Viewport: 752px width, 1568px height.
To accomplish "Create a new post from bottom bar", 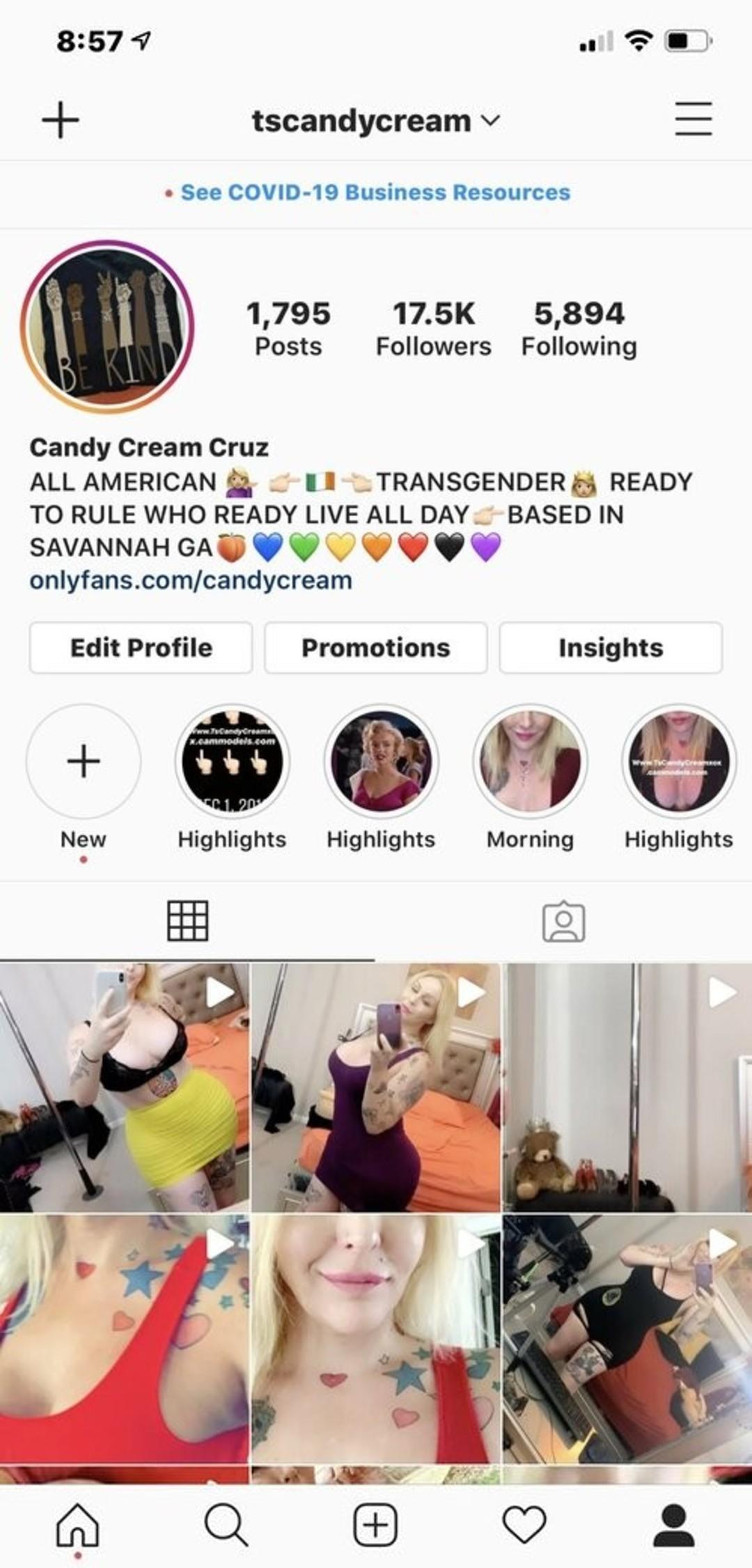I will tap(375, 1525).
